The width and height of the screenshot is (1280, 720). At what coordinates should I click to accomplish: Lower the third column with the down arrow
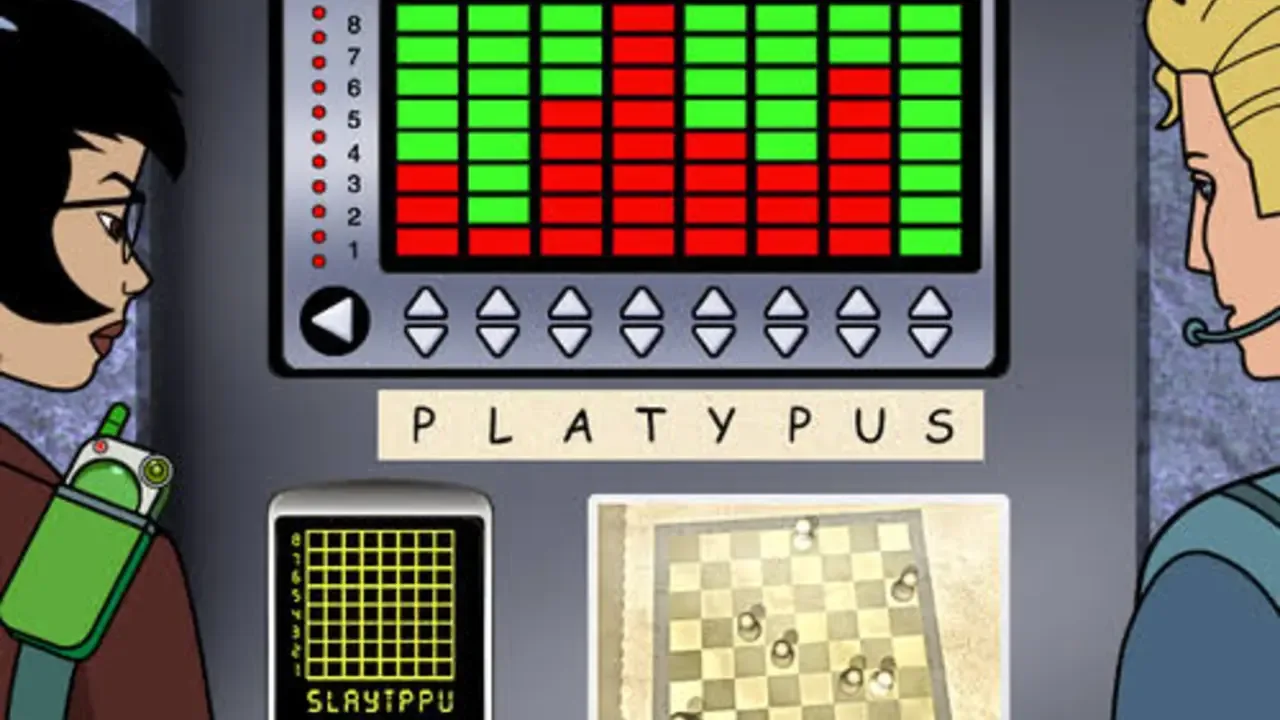tap(570, 340)
